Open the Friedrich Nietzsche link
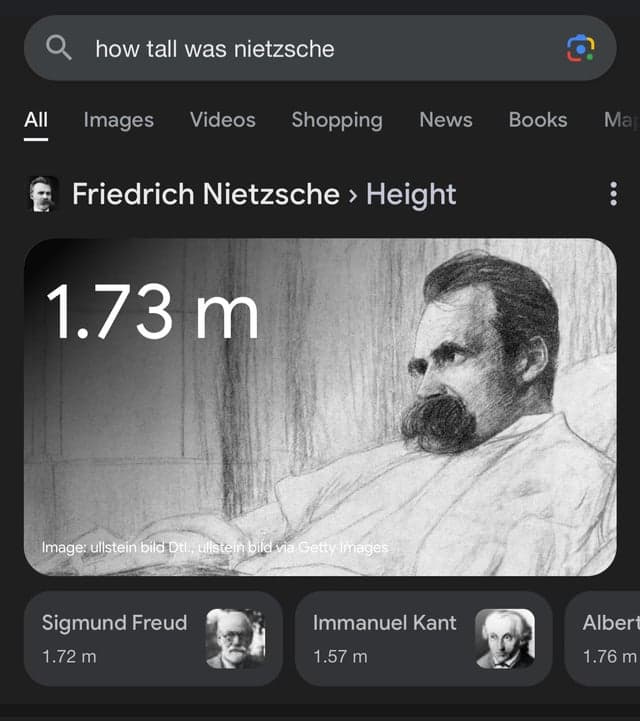The height and width of the screenshot is (721, 640). point(205,194)
